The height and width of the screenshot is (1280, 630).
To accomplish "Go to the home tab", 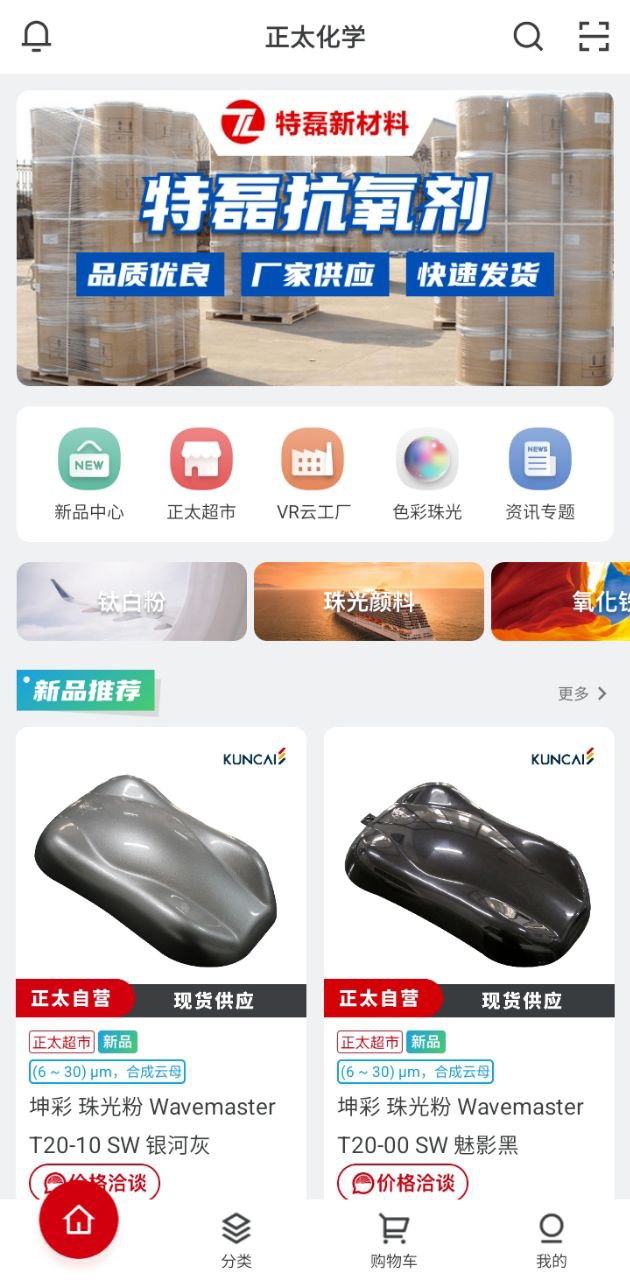I will point(79,1221).
